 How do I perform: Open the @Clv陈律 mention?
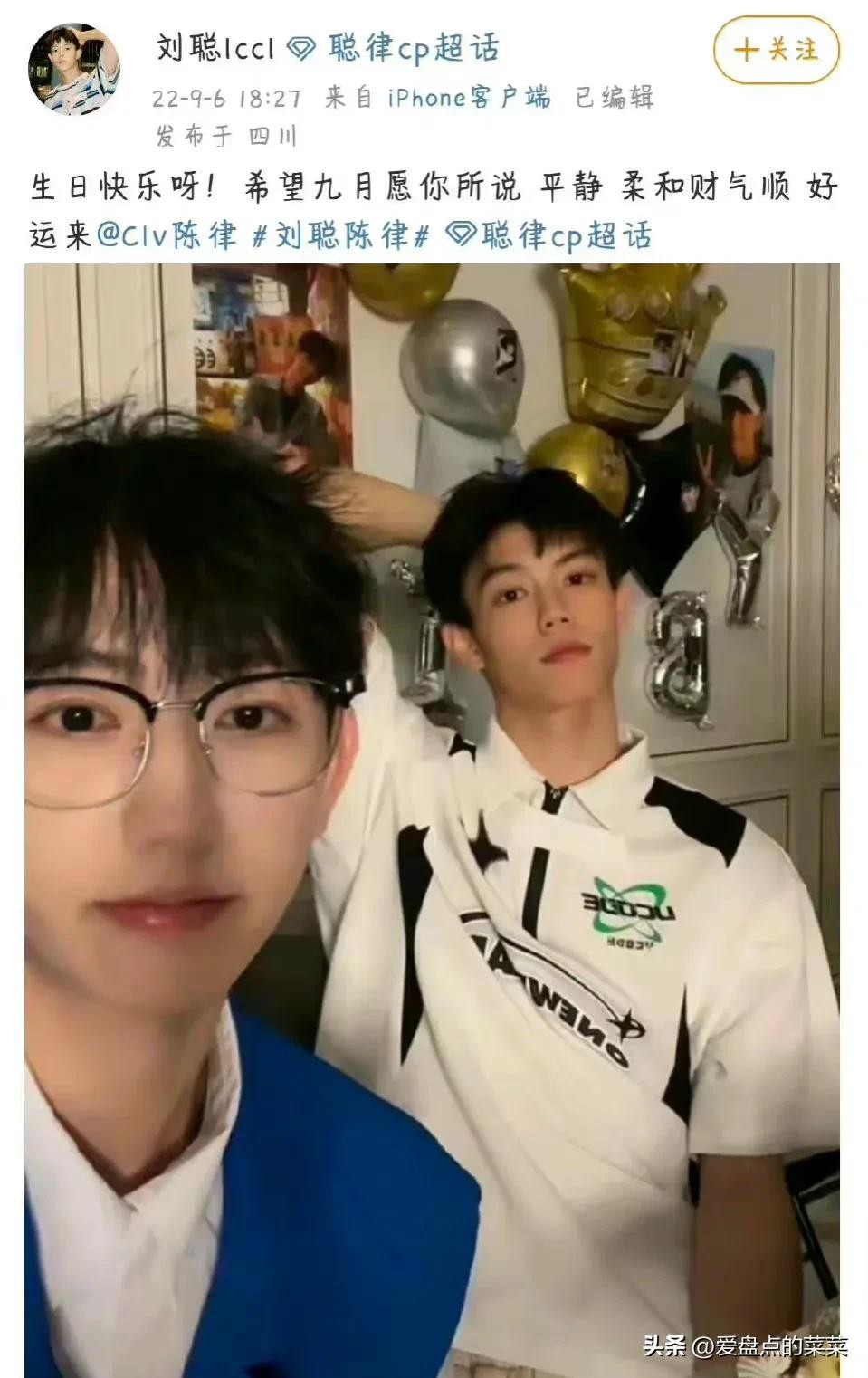[x=167, y=236]
